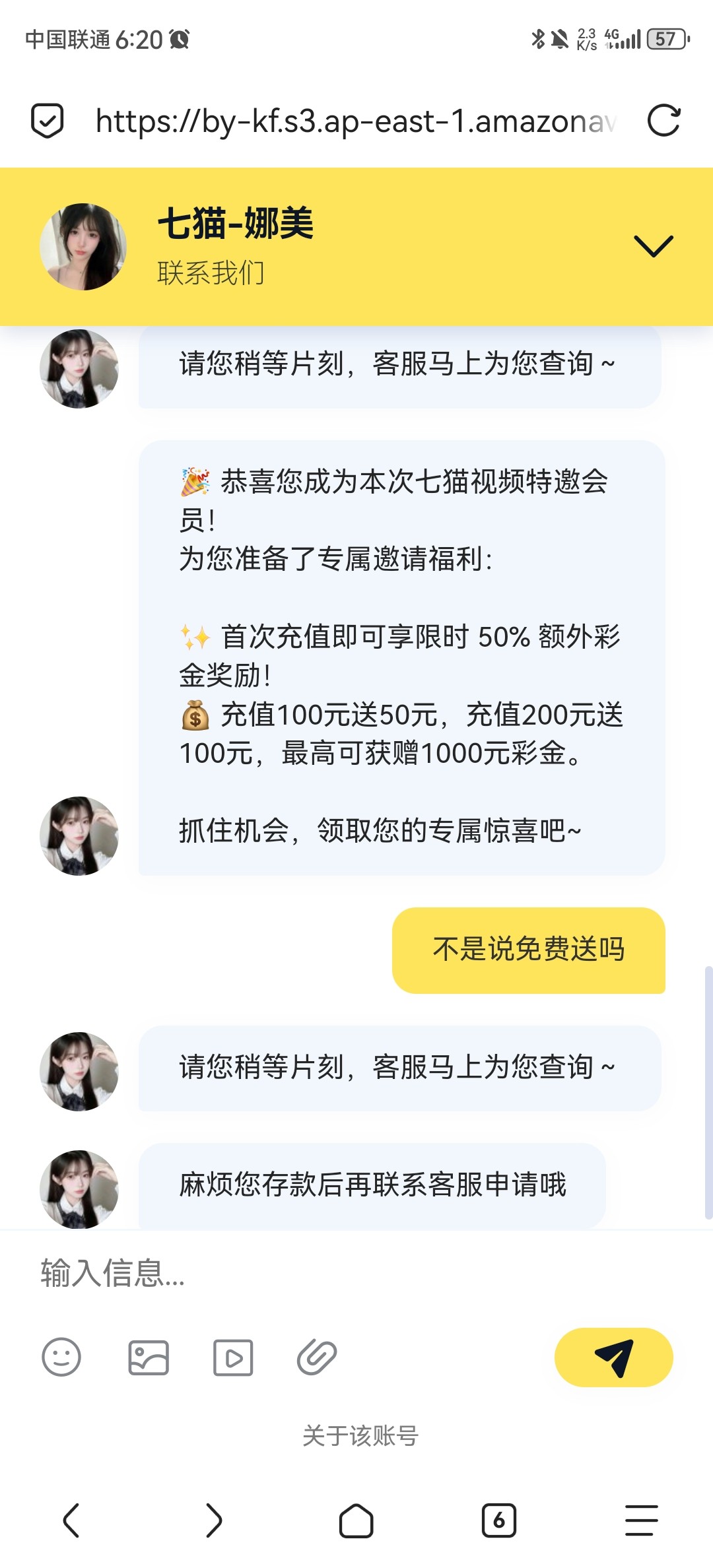Open the emoji picker

tap(61, 1357)
